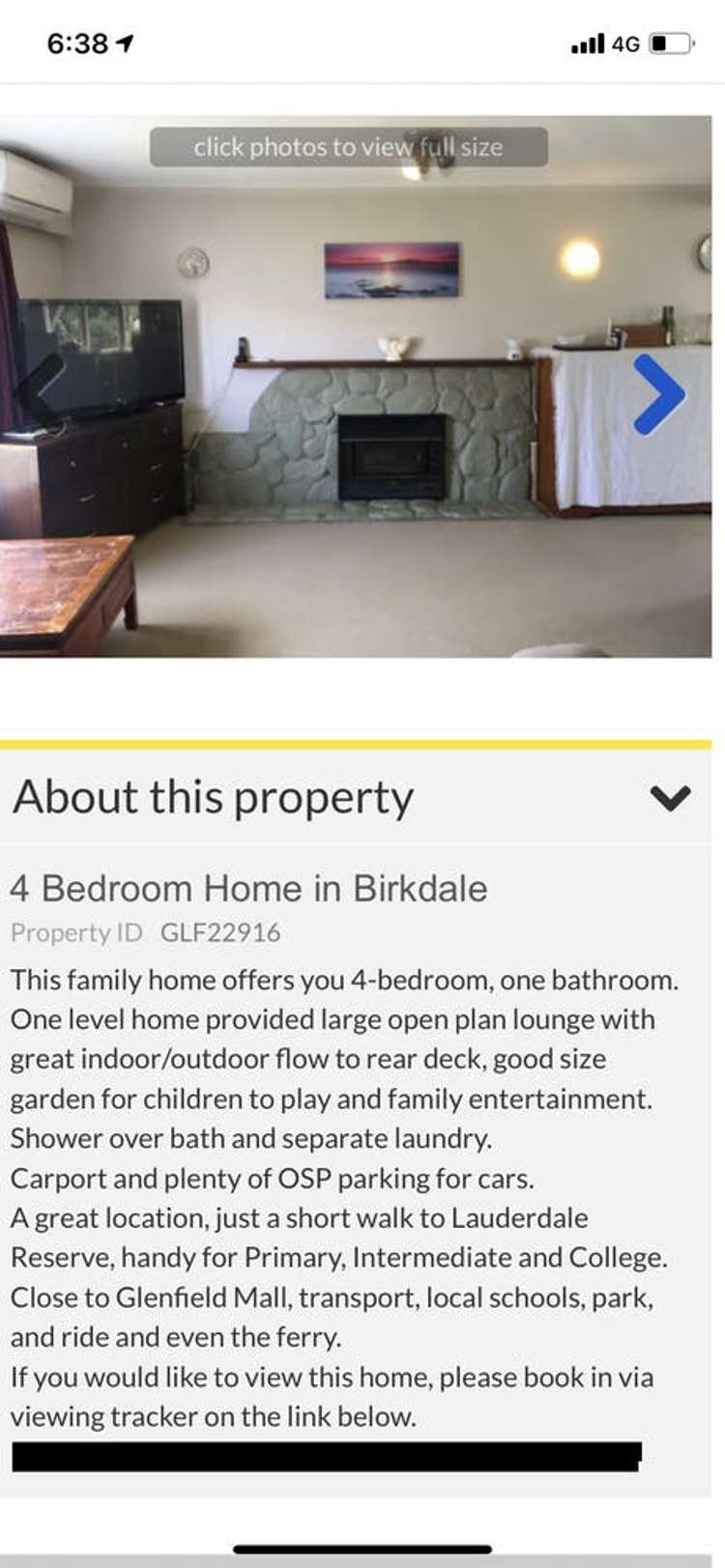Select the About this property header

(x=215, y=796)
